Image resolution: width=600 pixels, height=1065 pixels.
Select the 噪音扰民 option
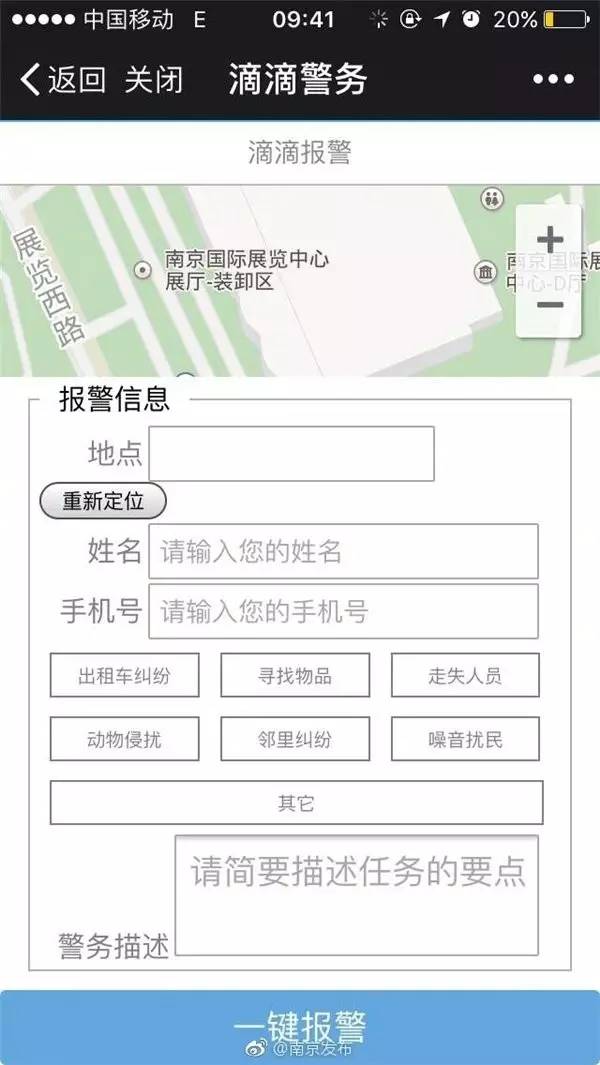pos(465,739)
